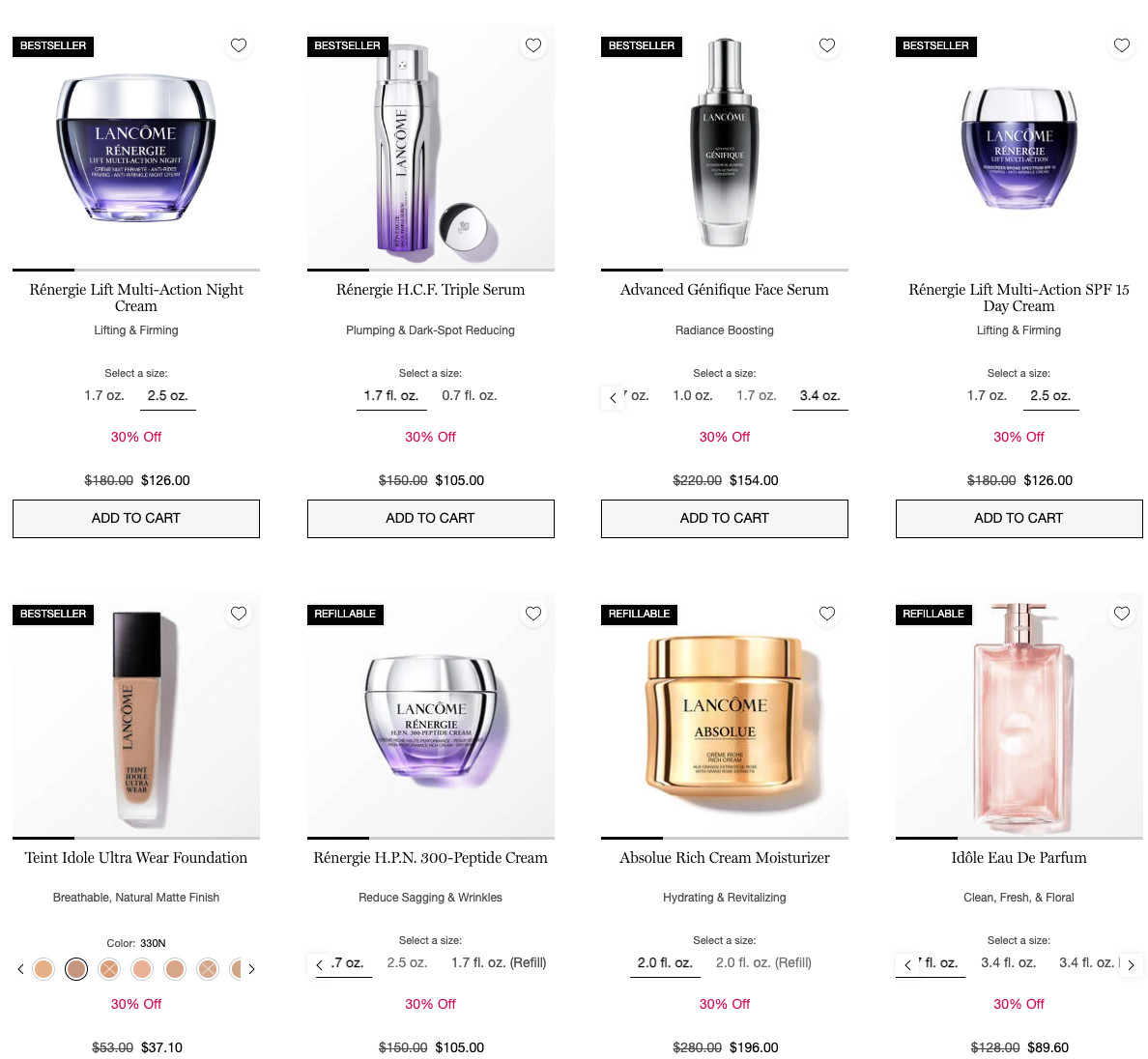Add Rénergie Night Cream to cart

click(135, 518)
